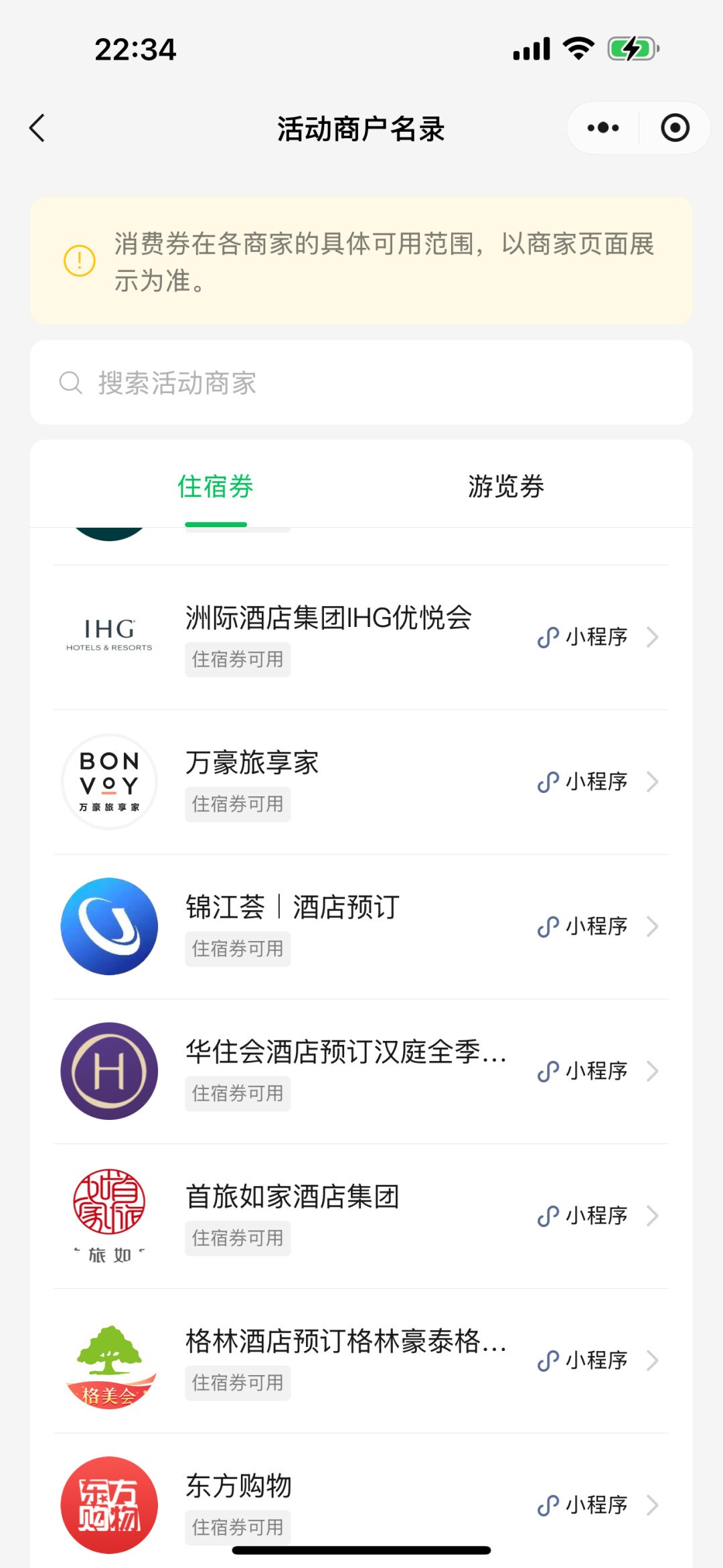Switch to the 游览券 tab

click(506, 486)
